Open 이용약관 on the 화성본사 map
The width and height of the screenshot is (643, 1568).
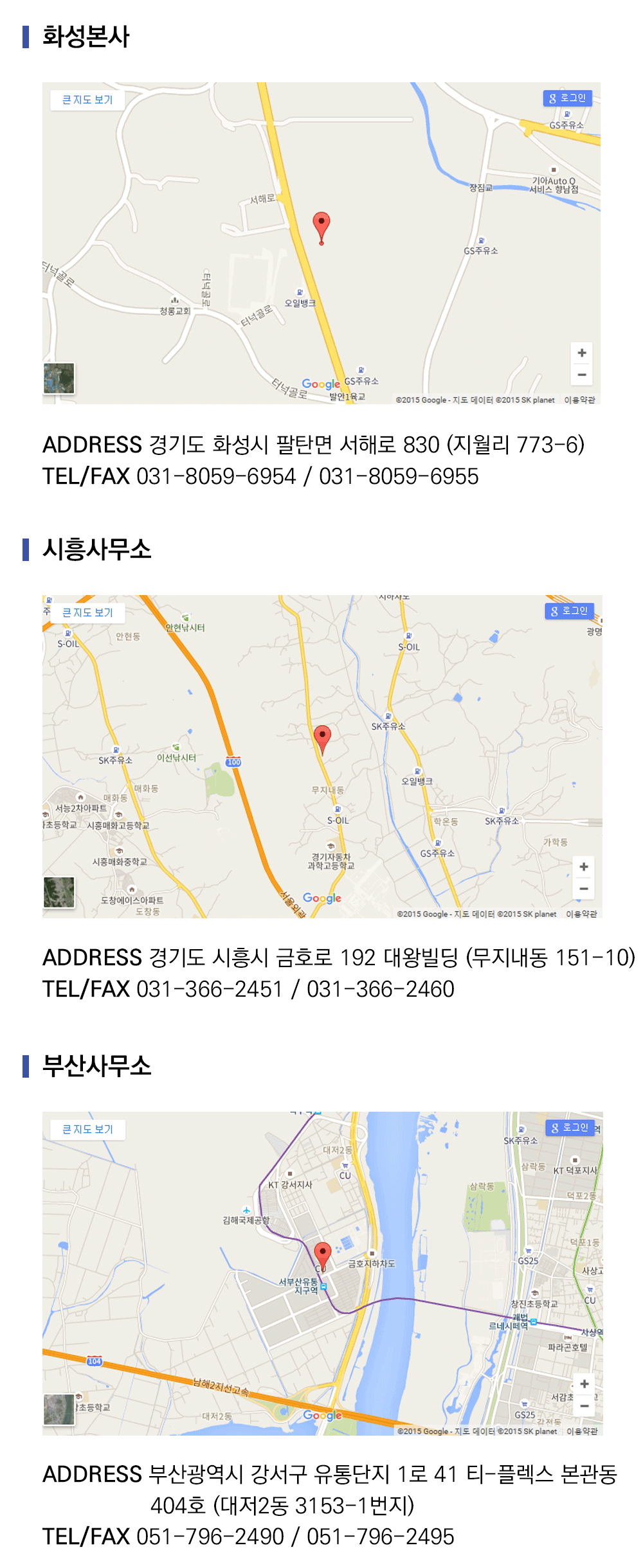[x=579, y=400]
